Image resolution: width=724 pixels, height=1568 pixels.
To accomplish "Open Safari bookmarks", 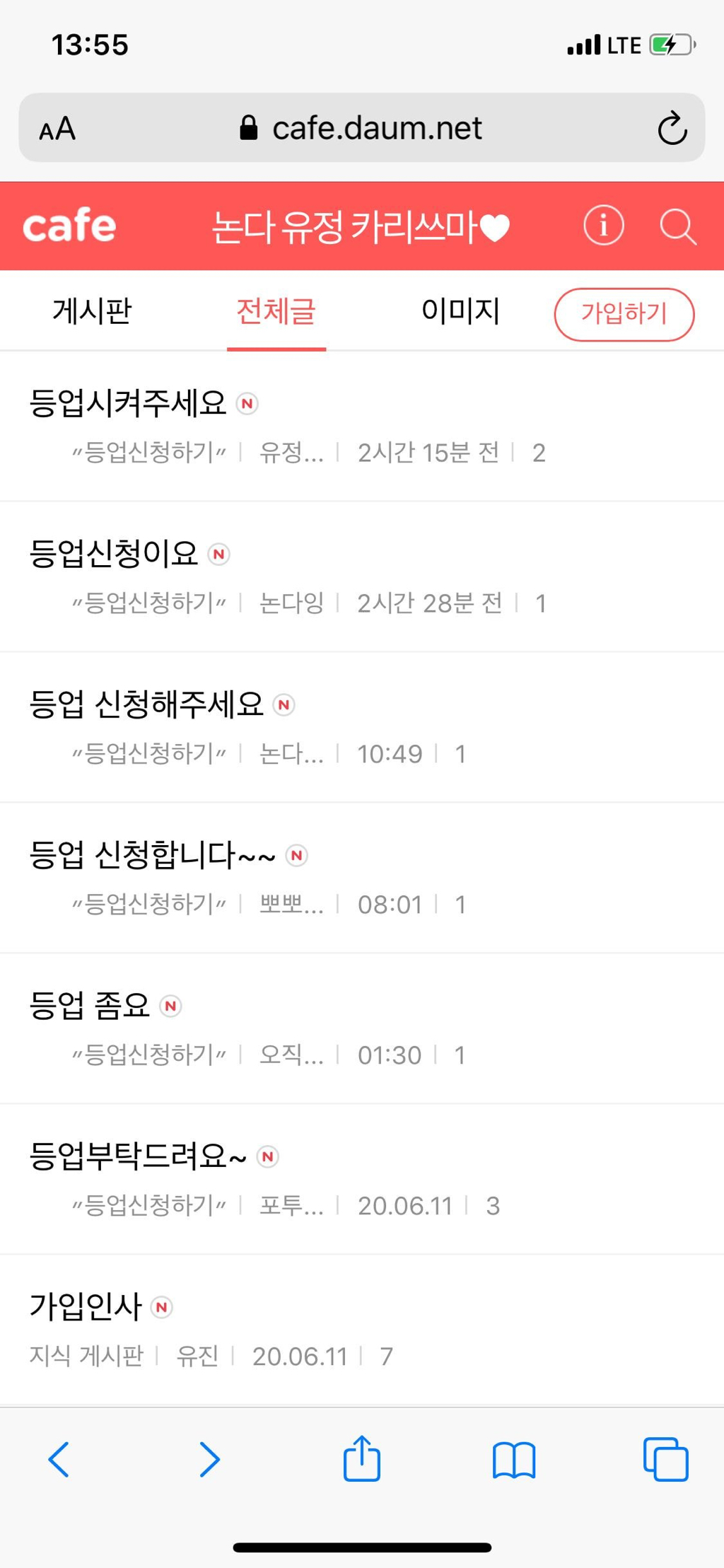I will coord(514,1459).
